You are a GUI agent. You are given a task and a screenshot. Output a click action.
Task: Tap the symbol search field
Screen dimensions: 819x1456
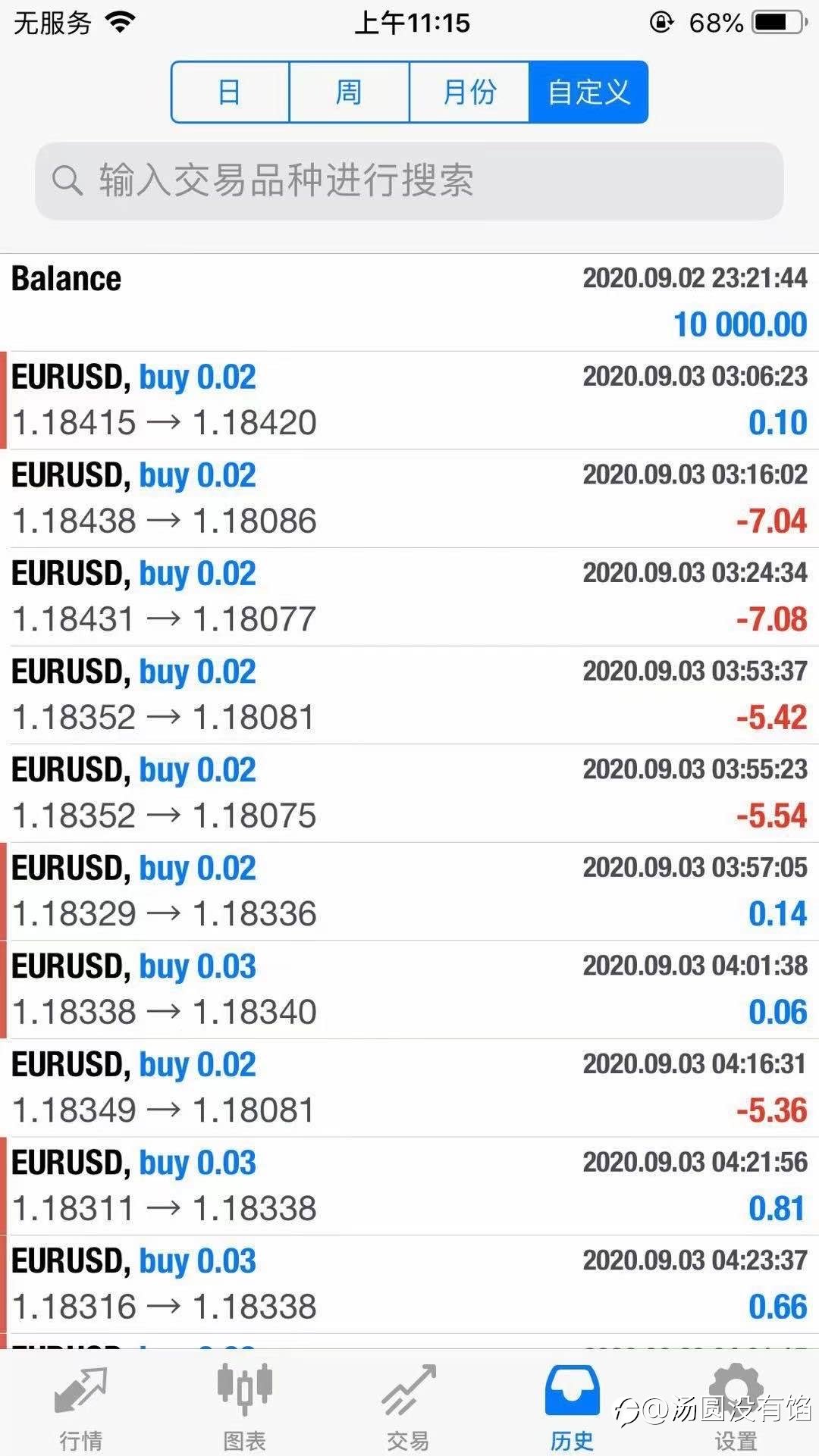point(409,181)
